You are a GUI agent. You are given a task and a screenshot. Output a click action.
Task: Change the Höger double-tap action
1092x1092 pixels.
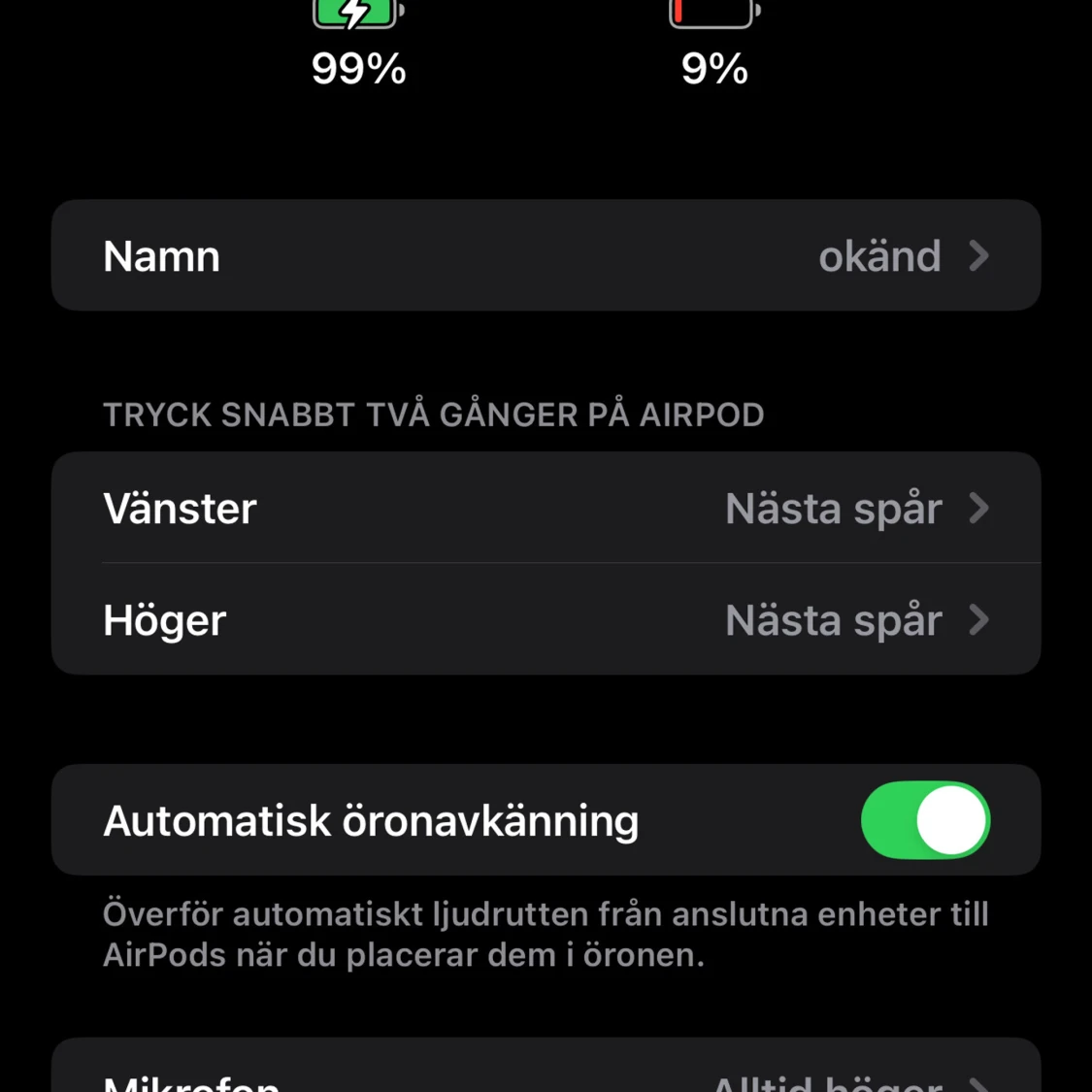tap(546, 620)
